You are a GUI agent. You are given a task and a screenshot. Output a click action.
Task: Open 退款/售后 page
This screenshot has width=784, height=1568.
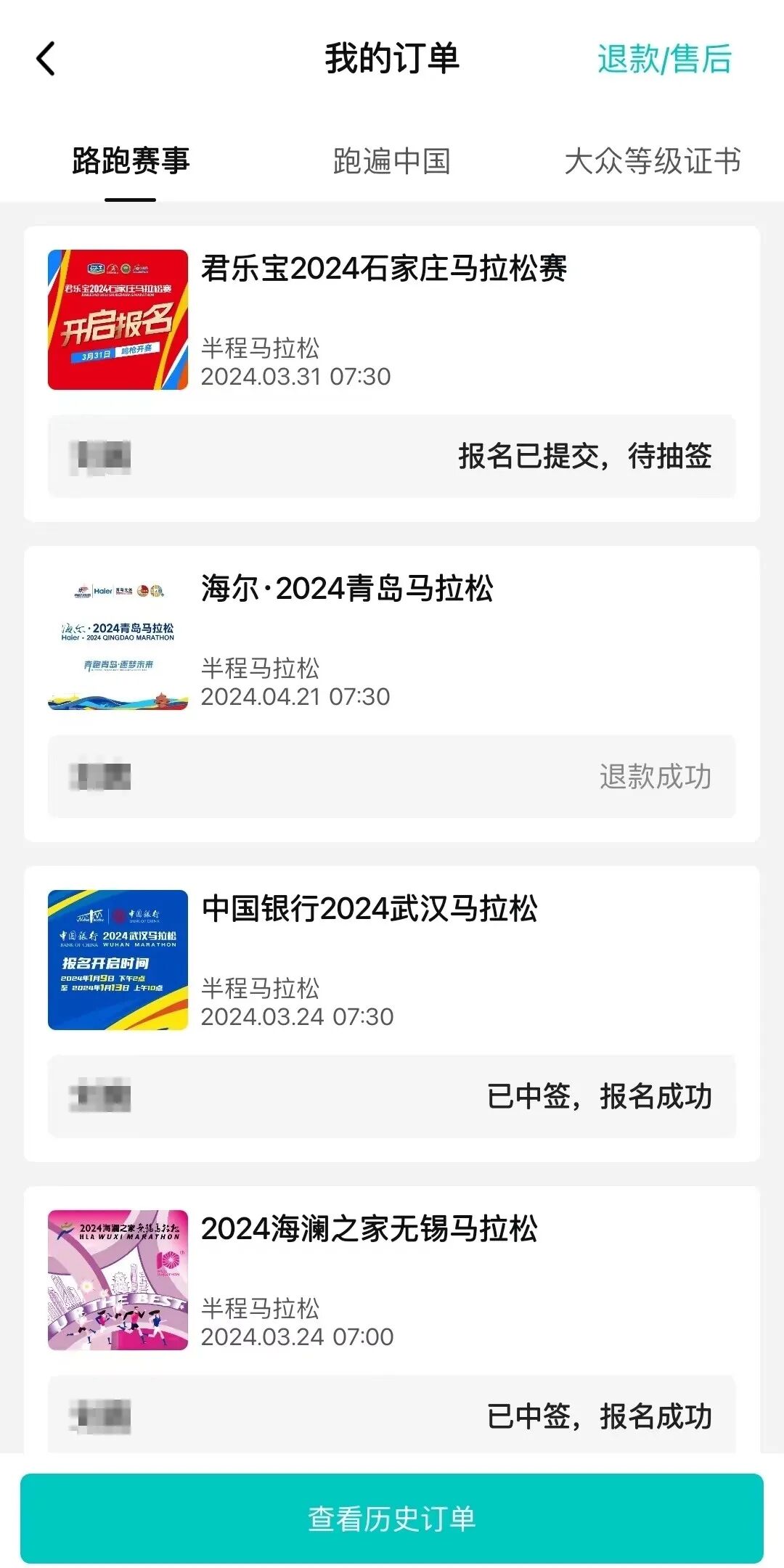click(x=663, y=60)
